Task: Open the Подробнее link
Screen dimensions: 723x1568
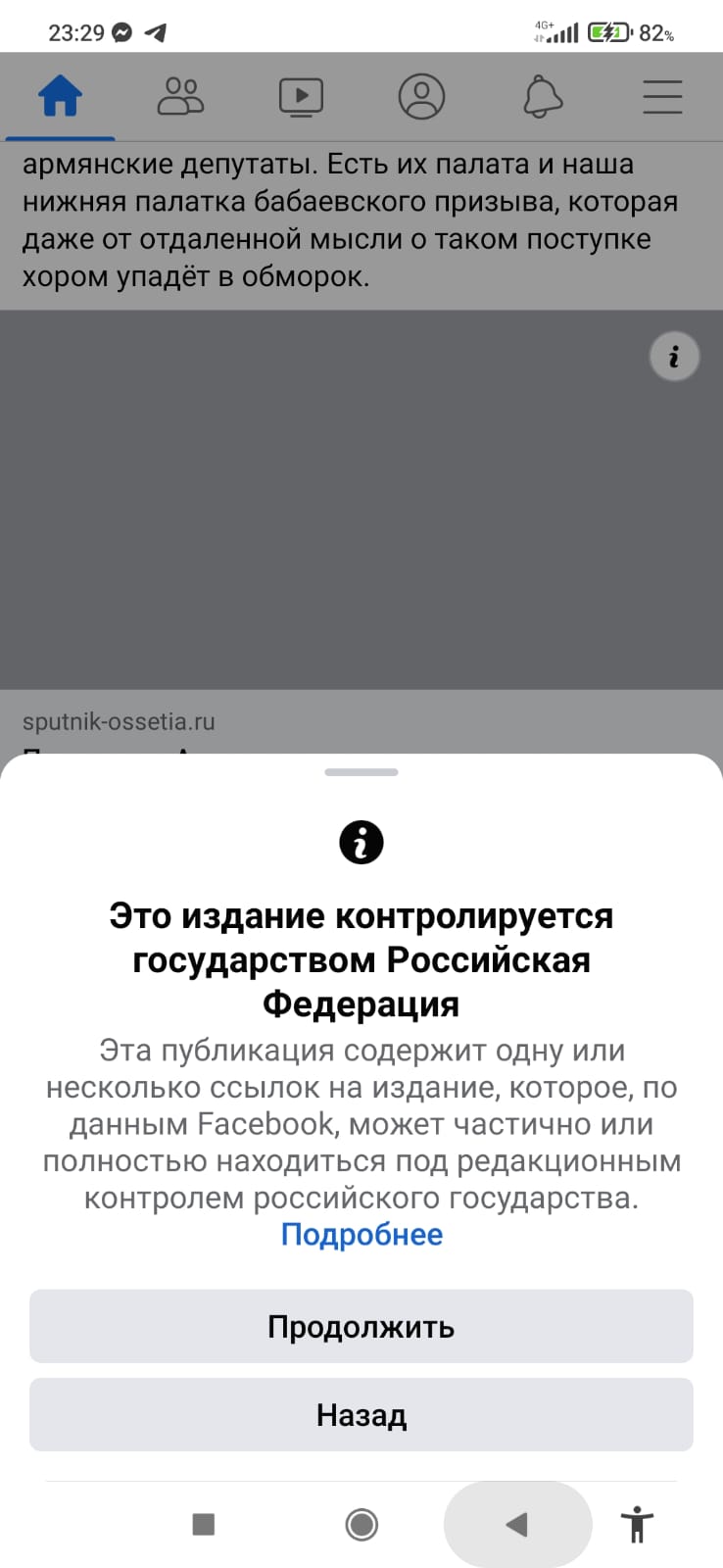Action: tap(361, 1234)
